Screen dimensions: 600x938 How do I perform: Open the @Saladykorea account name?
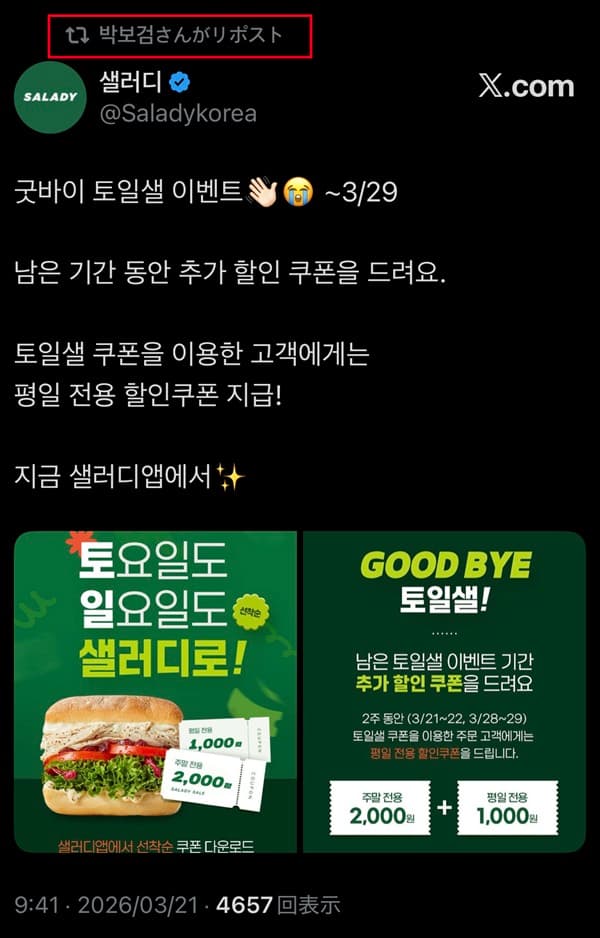178,113
